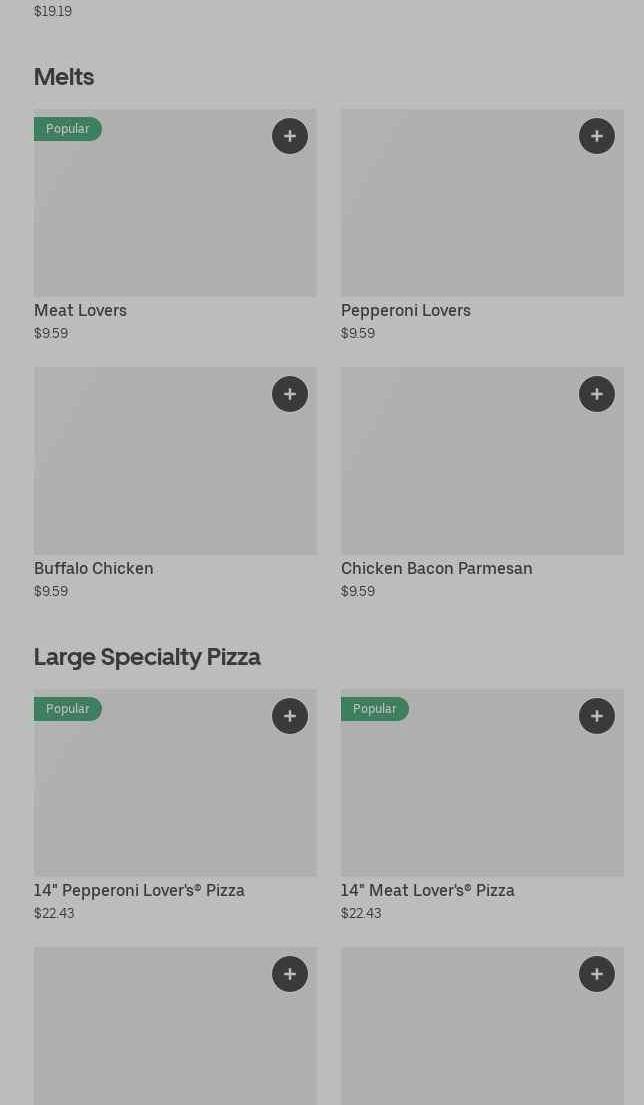The width and height of the screenshot is (644, 1105).
Task: Open 14" Pepperoni Lover's Pizza item
Action: click(175, 800)
